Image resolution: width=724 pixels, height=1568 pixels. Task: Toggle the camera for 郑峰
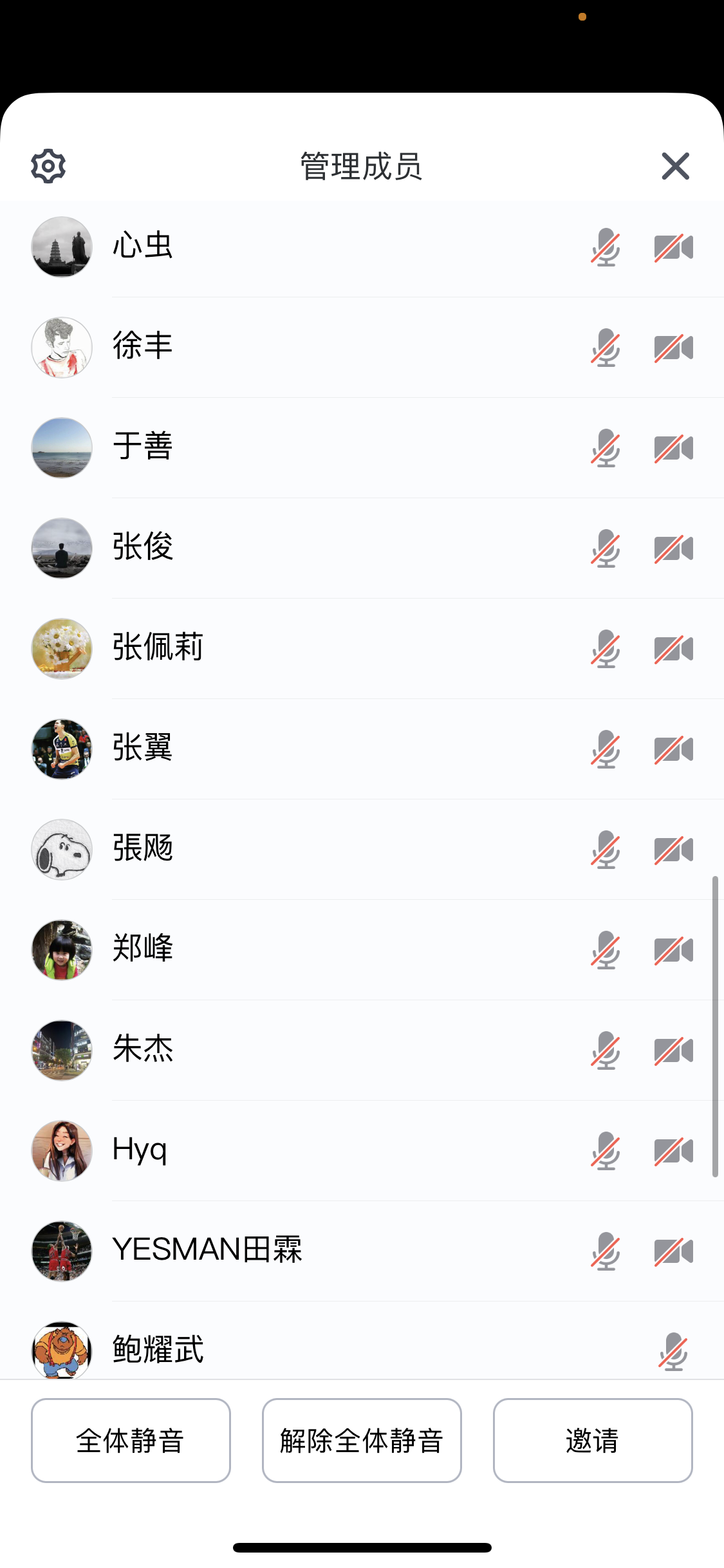click(x=673, y=951)
